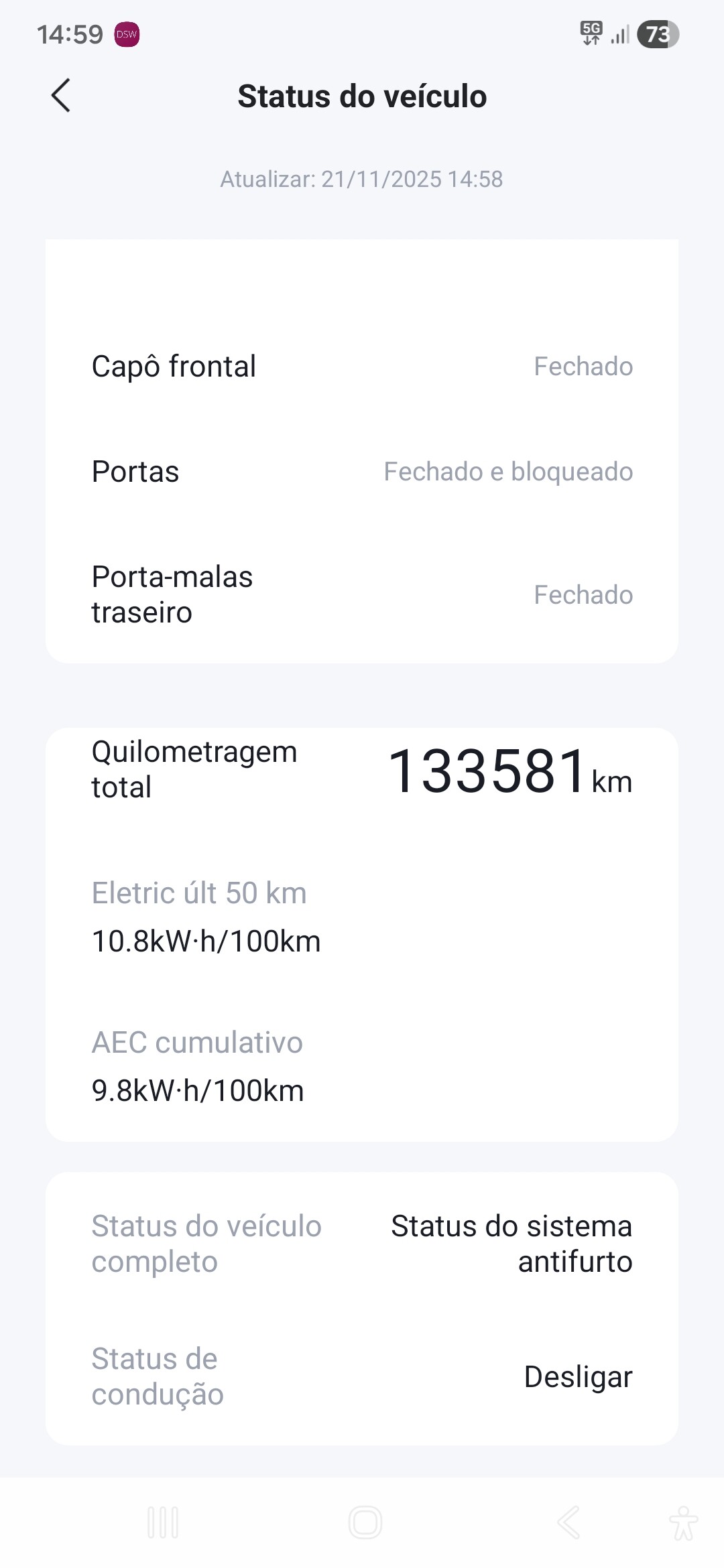The image size is (724, 1568).
Task: Open the recent apps overview
Action: (163, 1522)
